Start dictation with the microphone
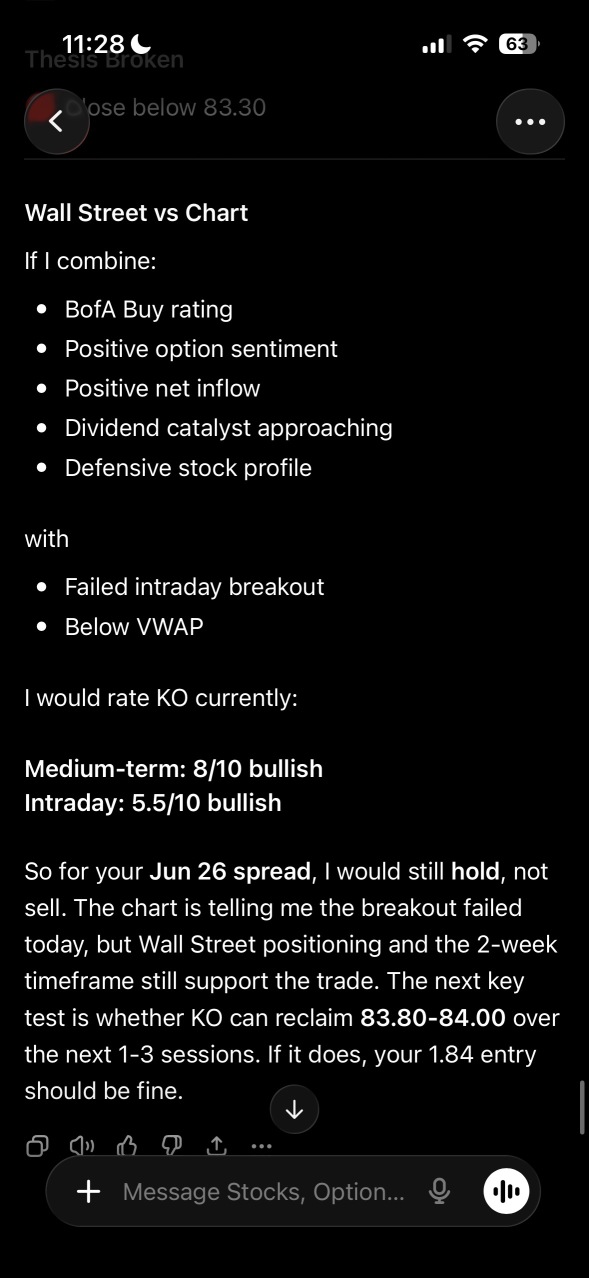Screen dimensions: 589x1278 coord(438,1191)
